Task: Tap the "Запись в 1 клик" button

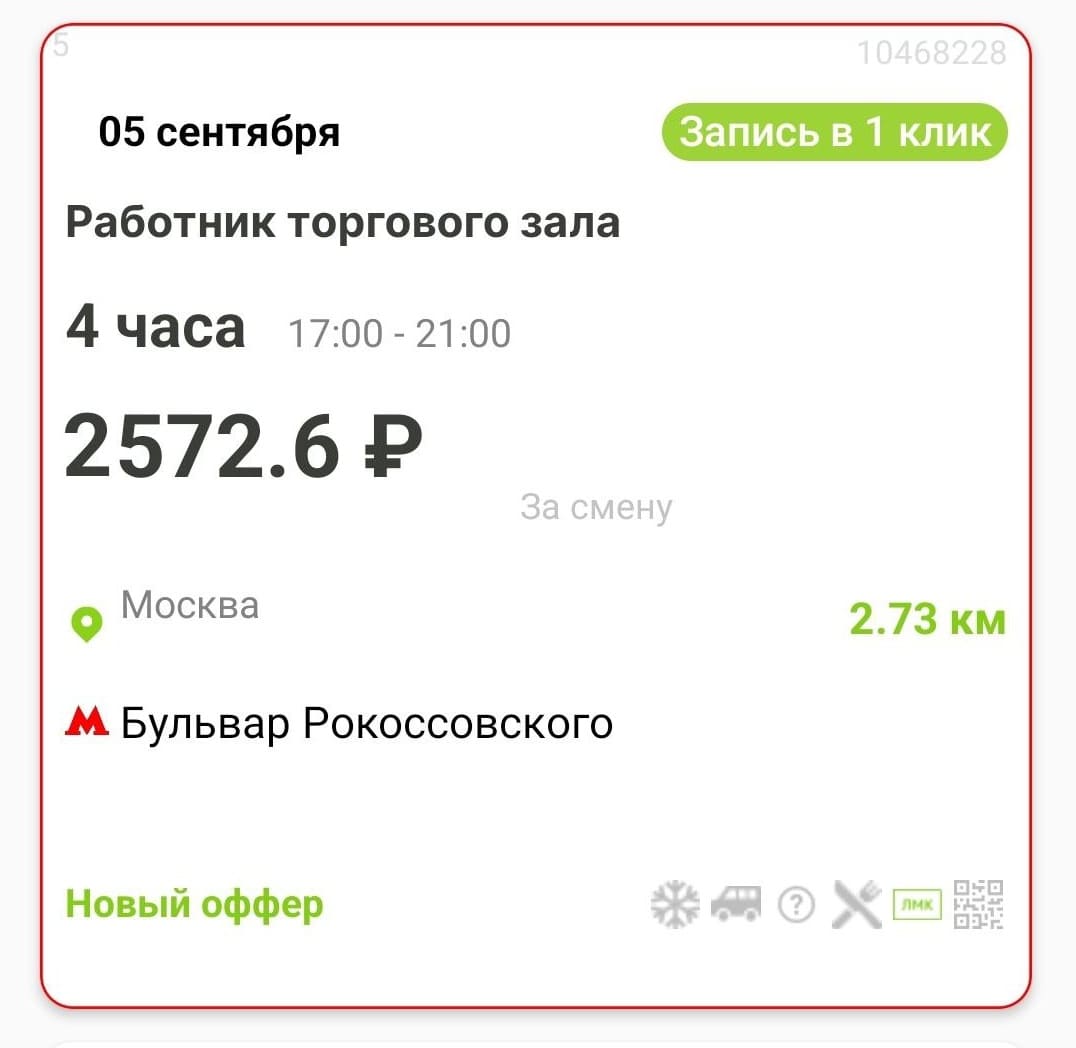Action: point(834,132)
